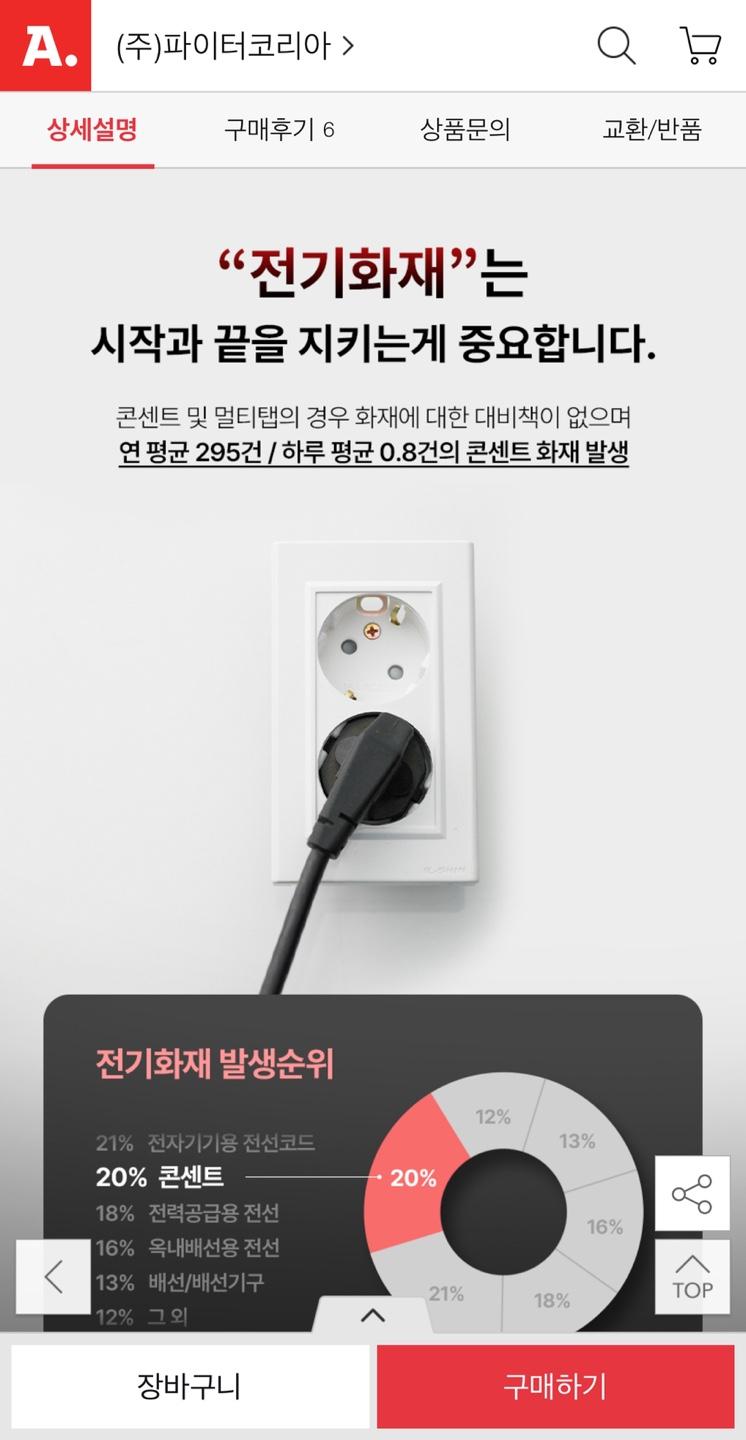Open the search icon

tap(616, 46)
